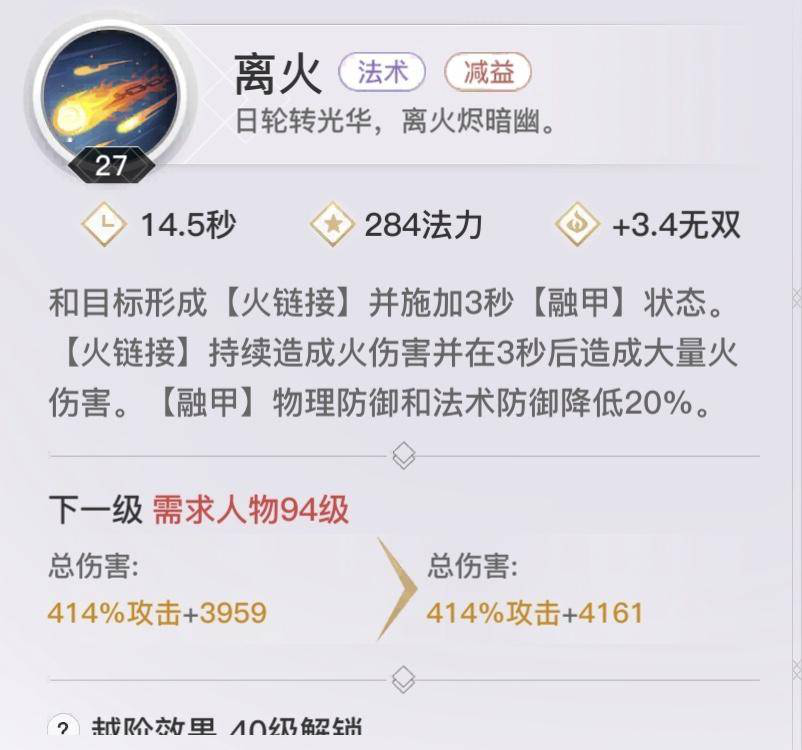
Task: Open the help icon beside 40级解锁
Action: 64,730
